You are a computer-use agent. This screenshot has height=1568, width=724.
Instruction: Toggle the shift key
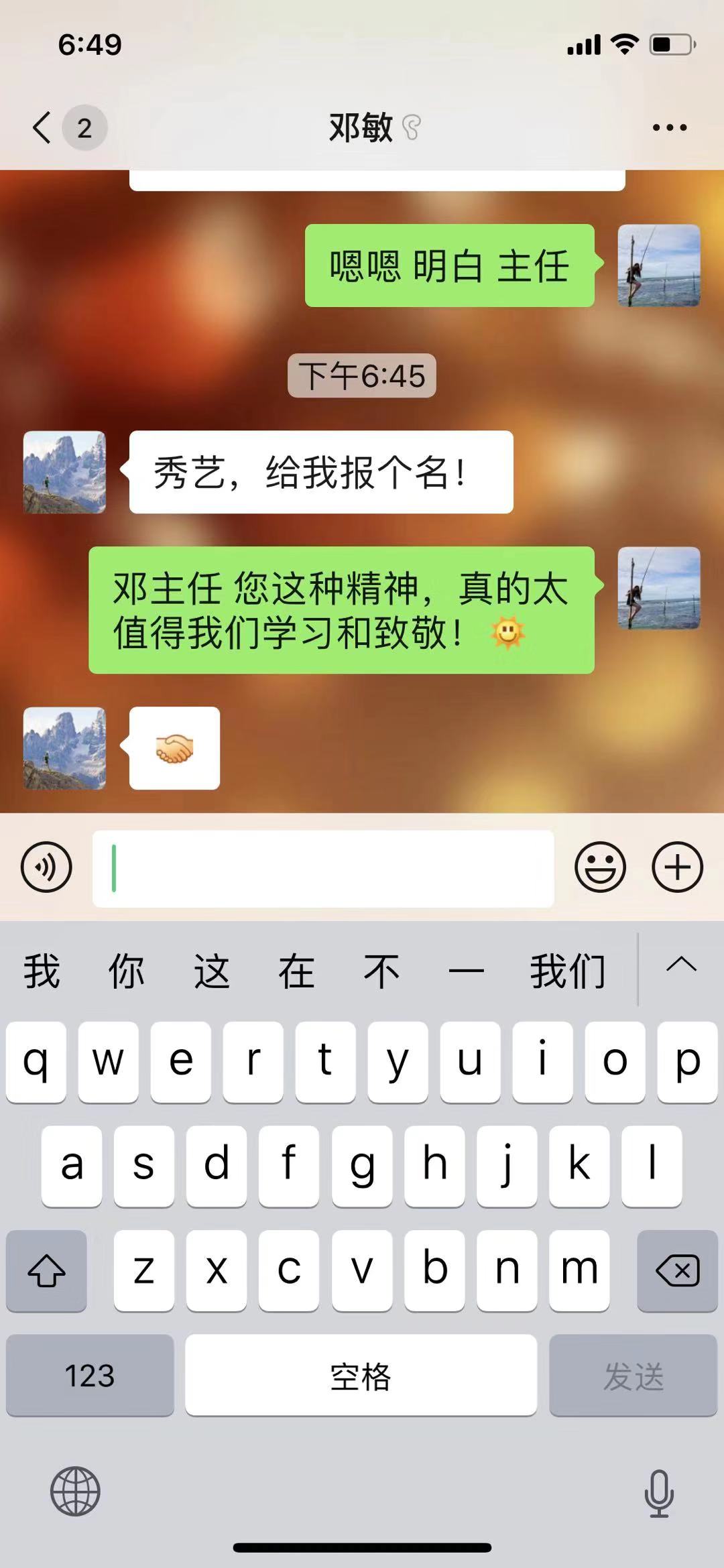(46, 1270)
